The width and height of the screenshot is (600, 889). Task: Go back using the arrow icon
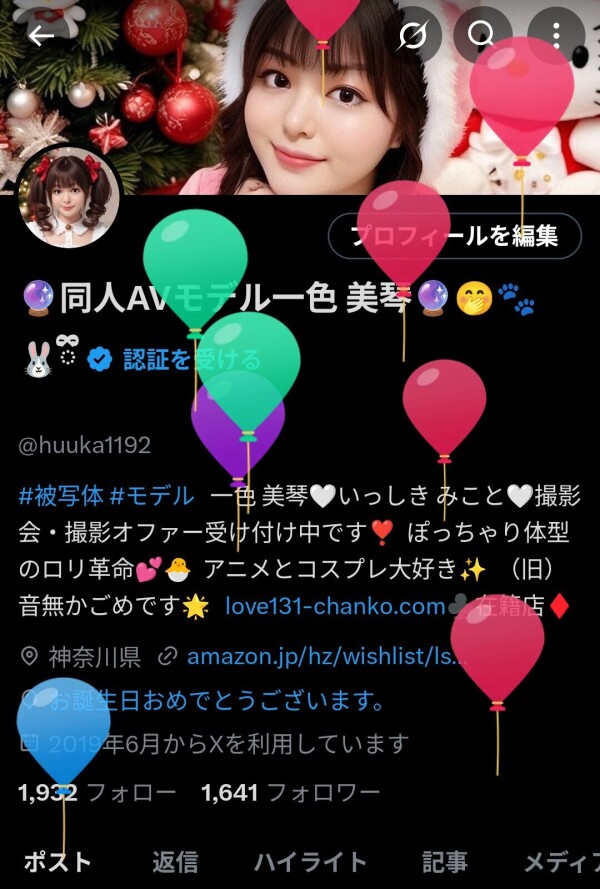[42, 37]
